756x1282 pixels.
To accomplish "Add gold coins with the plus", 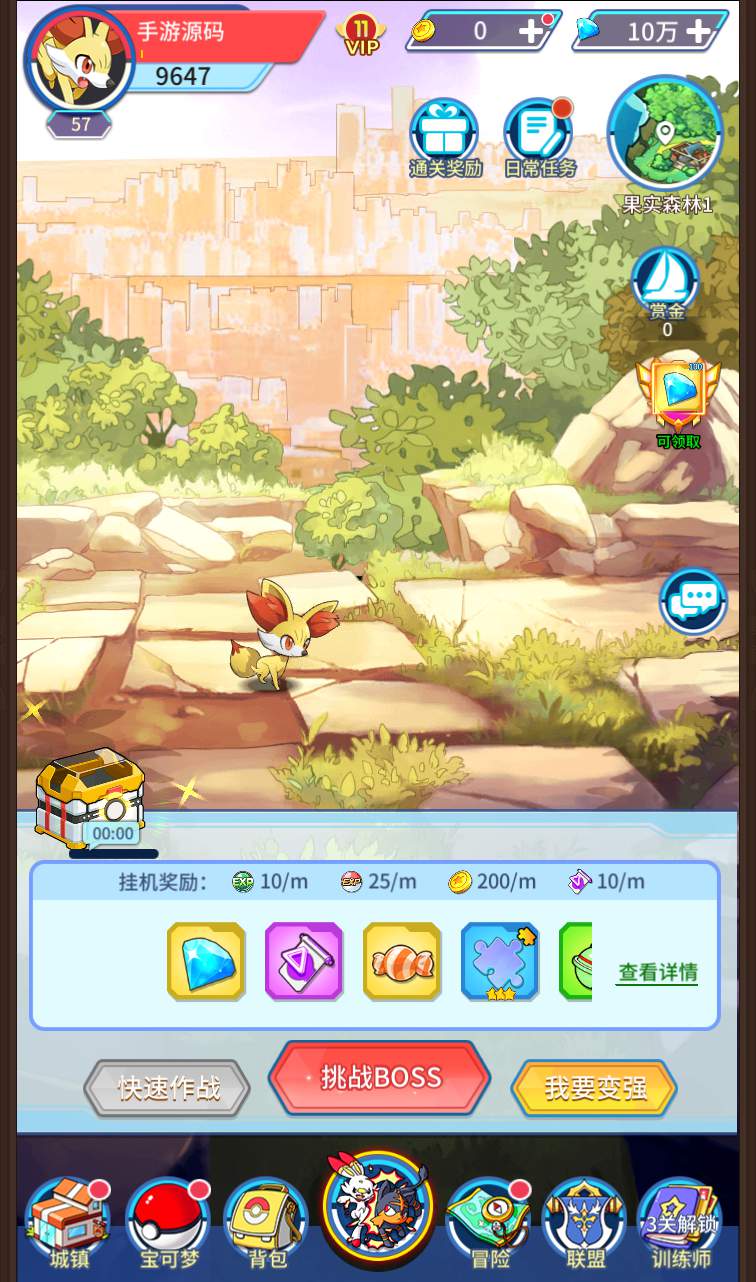I will (x=531, y=32).
